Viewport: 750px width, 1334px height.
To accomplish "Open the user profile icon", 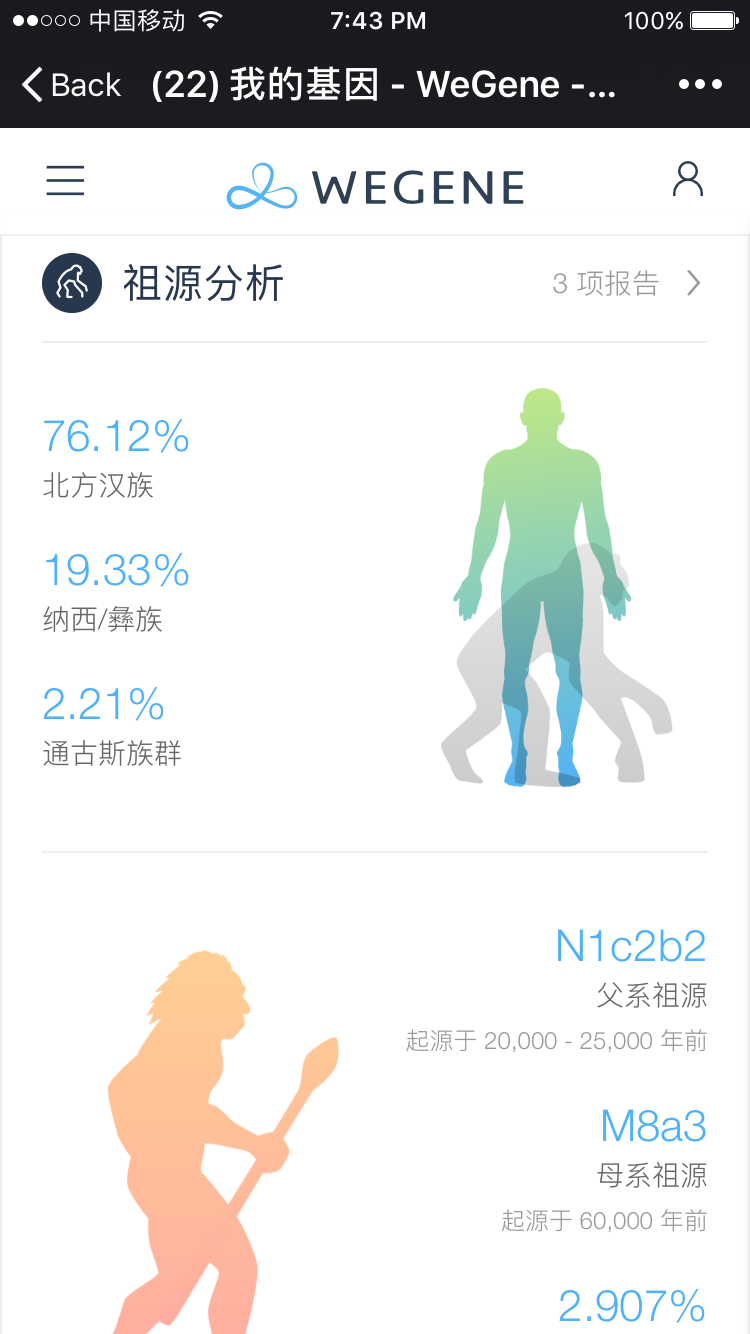I will [x=688, y=180].
